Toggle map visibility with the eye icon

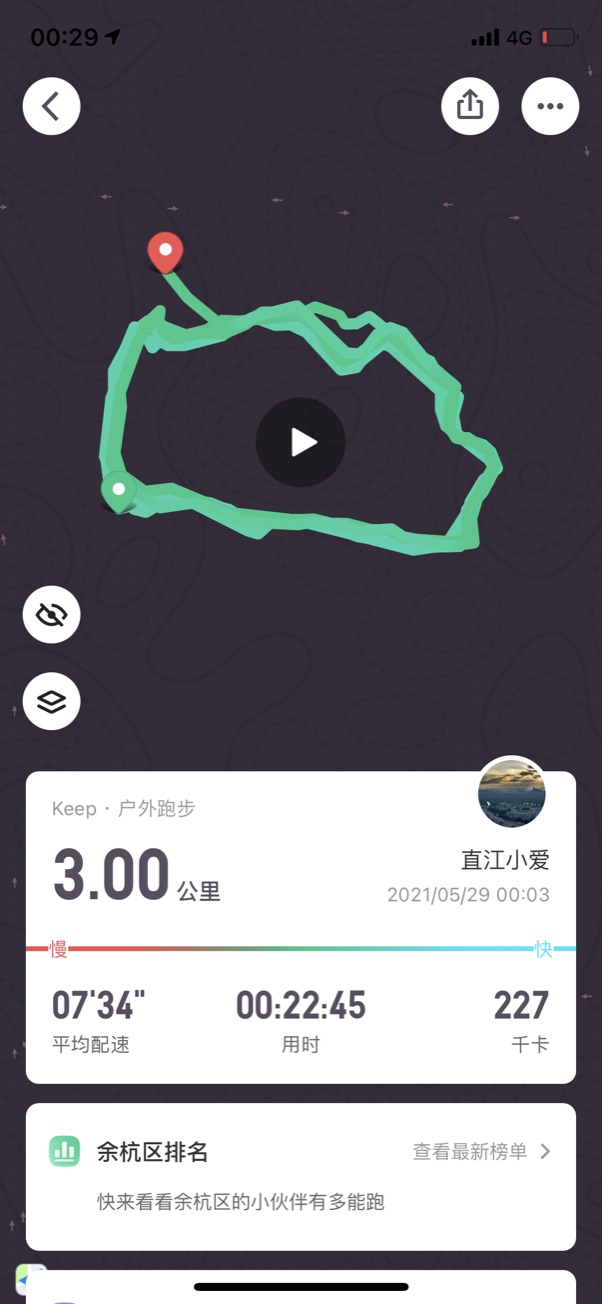pyautogui.click(x=51, y=615)
